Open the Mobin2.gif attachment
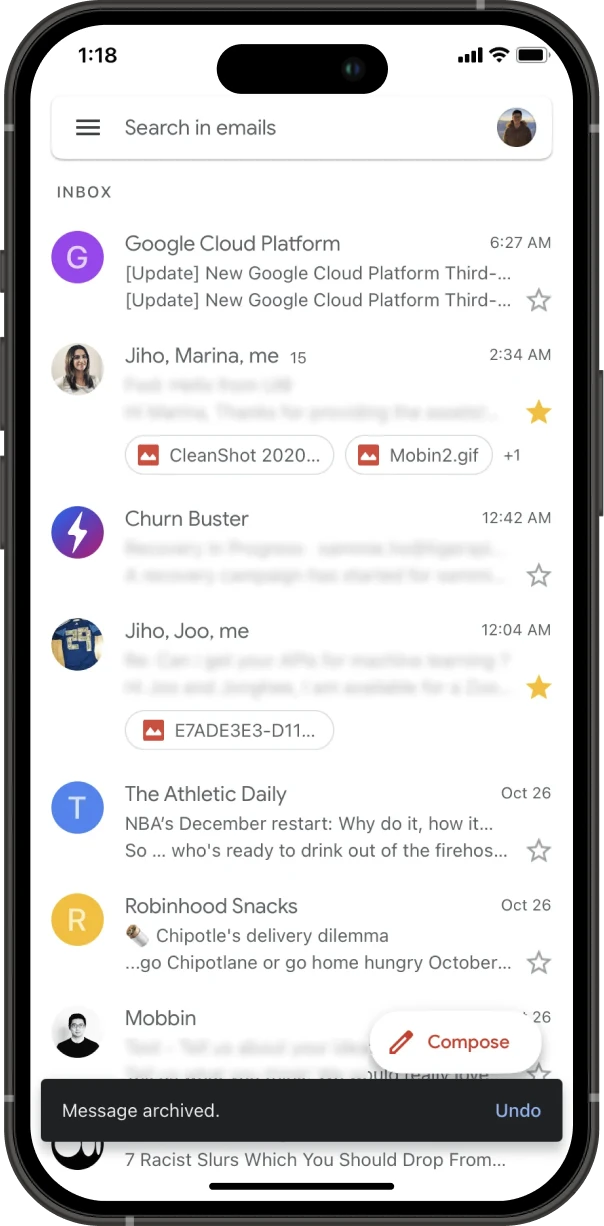This screenshot has width=604, height=1226. pyautogui.click(x=419, y=455)
